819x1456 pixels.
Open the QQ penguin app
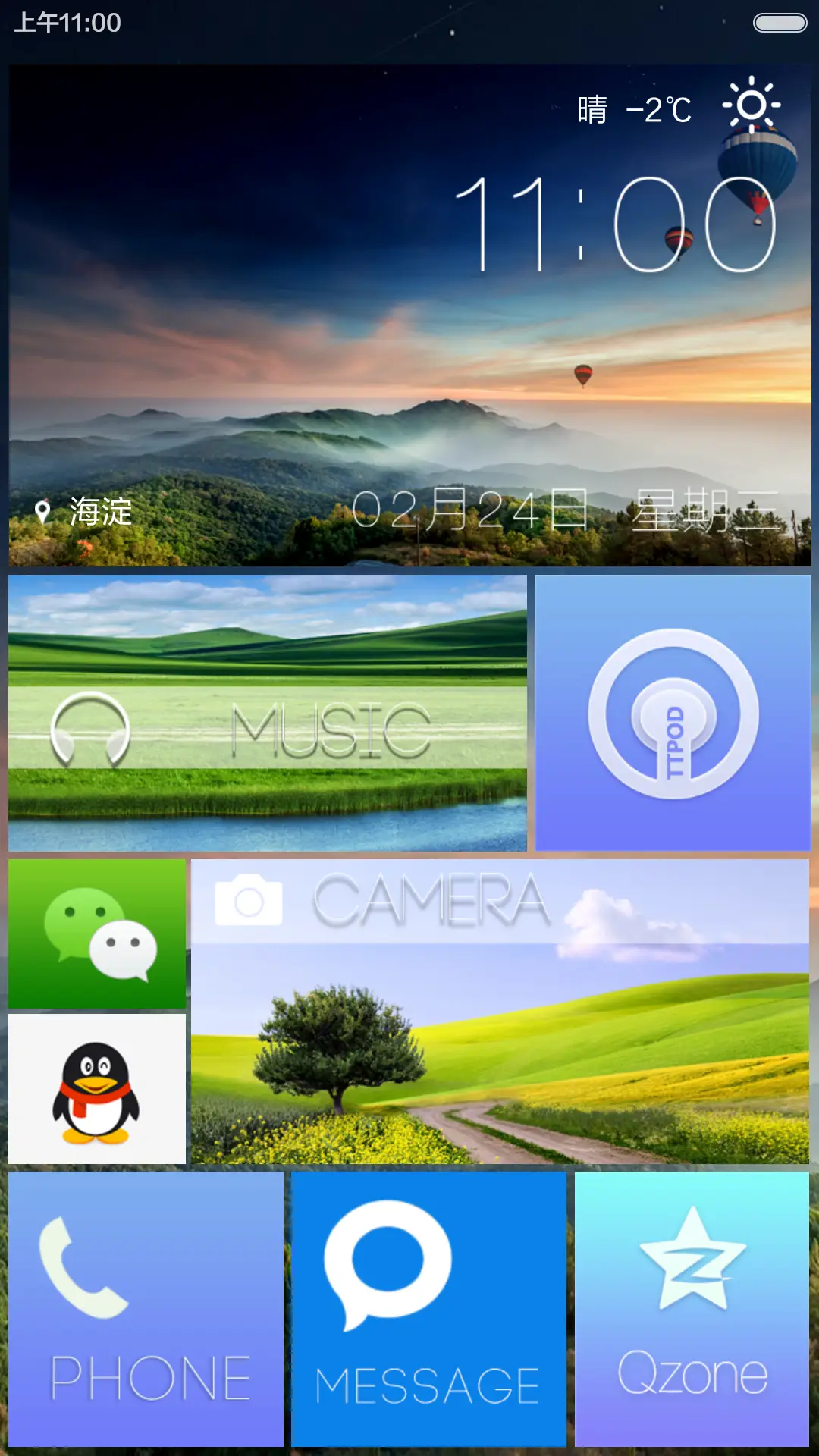97,1089
